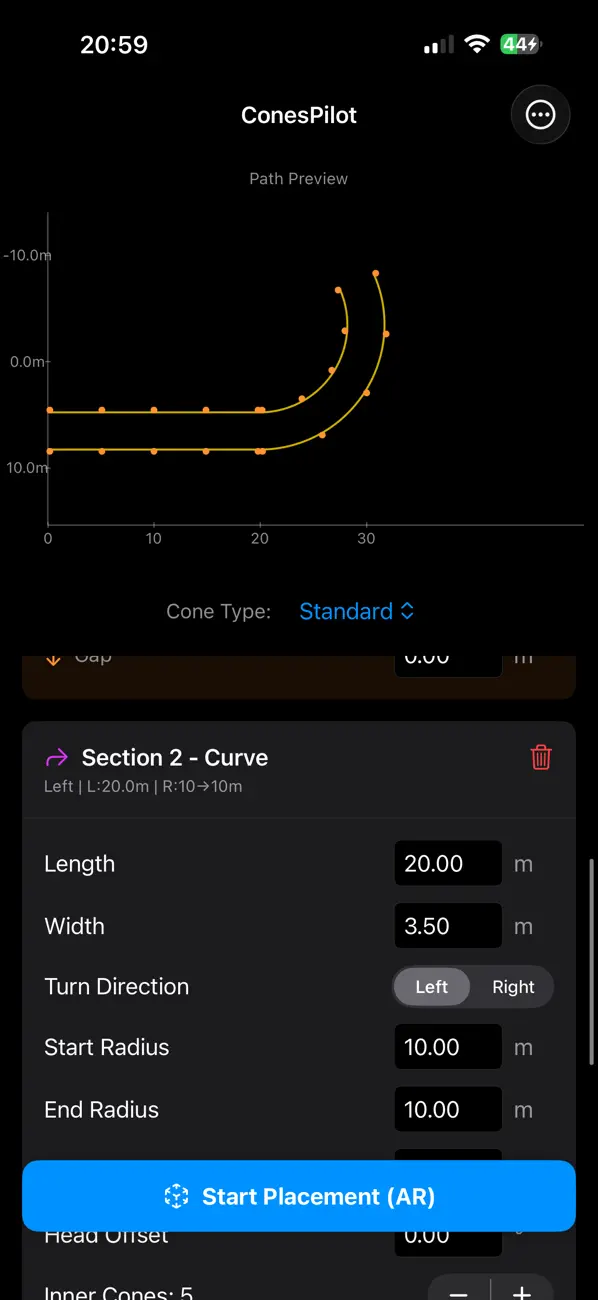This screenshot has height=1300, width=598.
Task: Set Turn Direction to Left
Action: point(432,987)
